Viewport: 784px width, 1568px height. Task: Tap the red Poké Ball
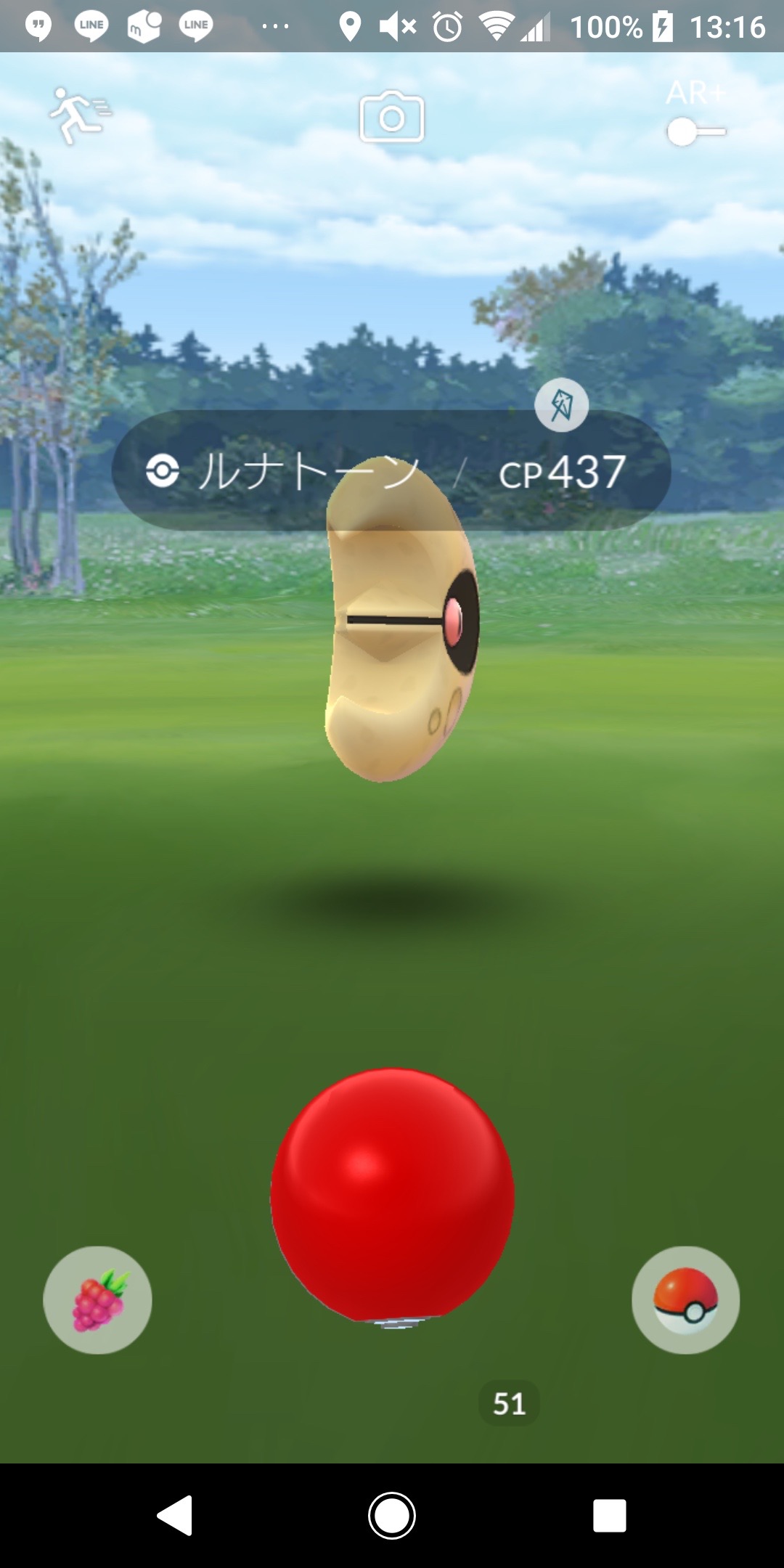[x=392, y=1194]
